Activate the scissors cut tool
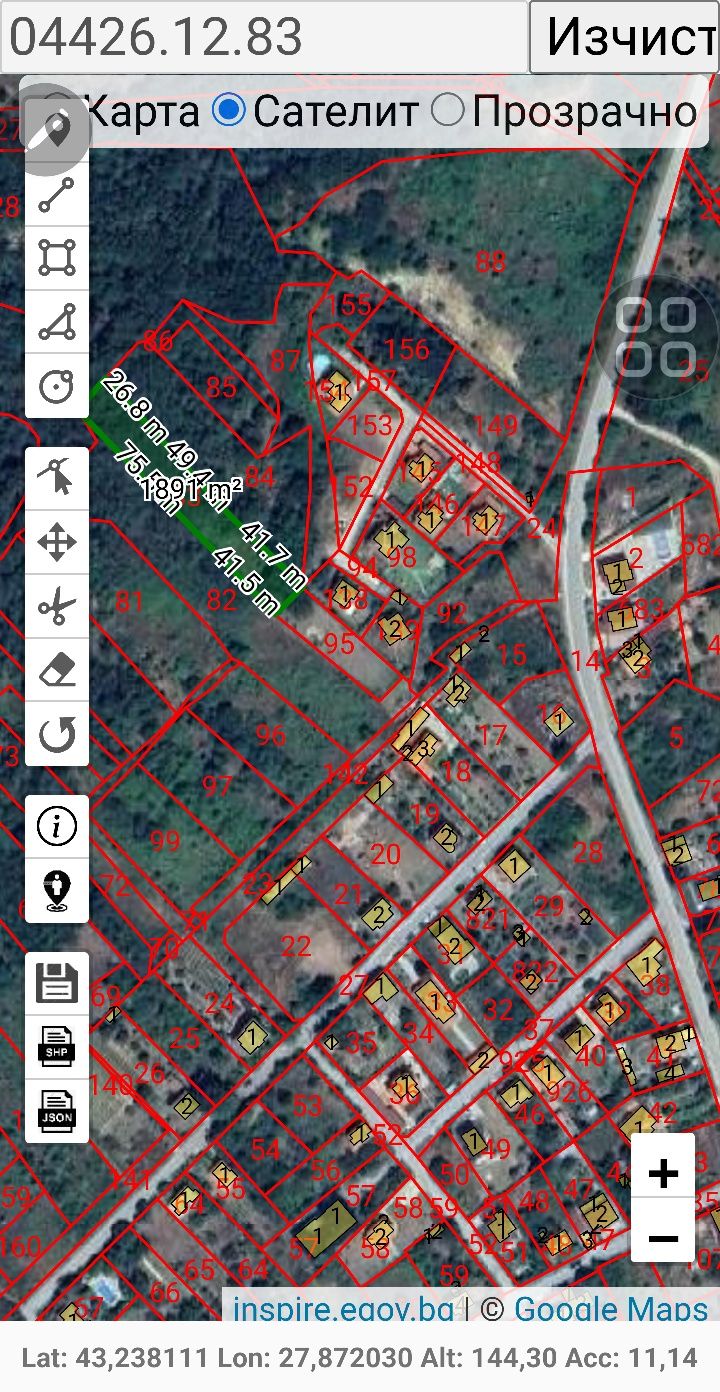The height and width of the screenshot is (1392, 720). click(x=57, y=606)
